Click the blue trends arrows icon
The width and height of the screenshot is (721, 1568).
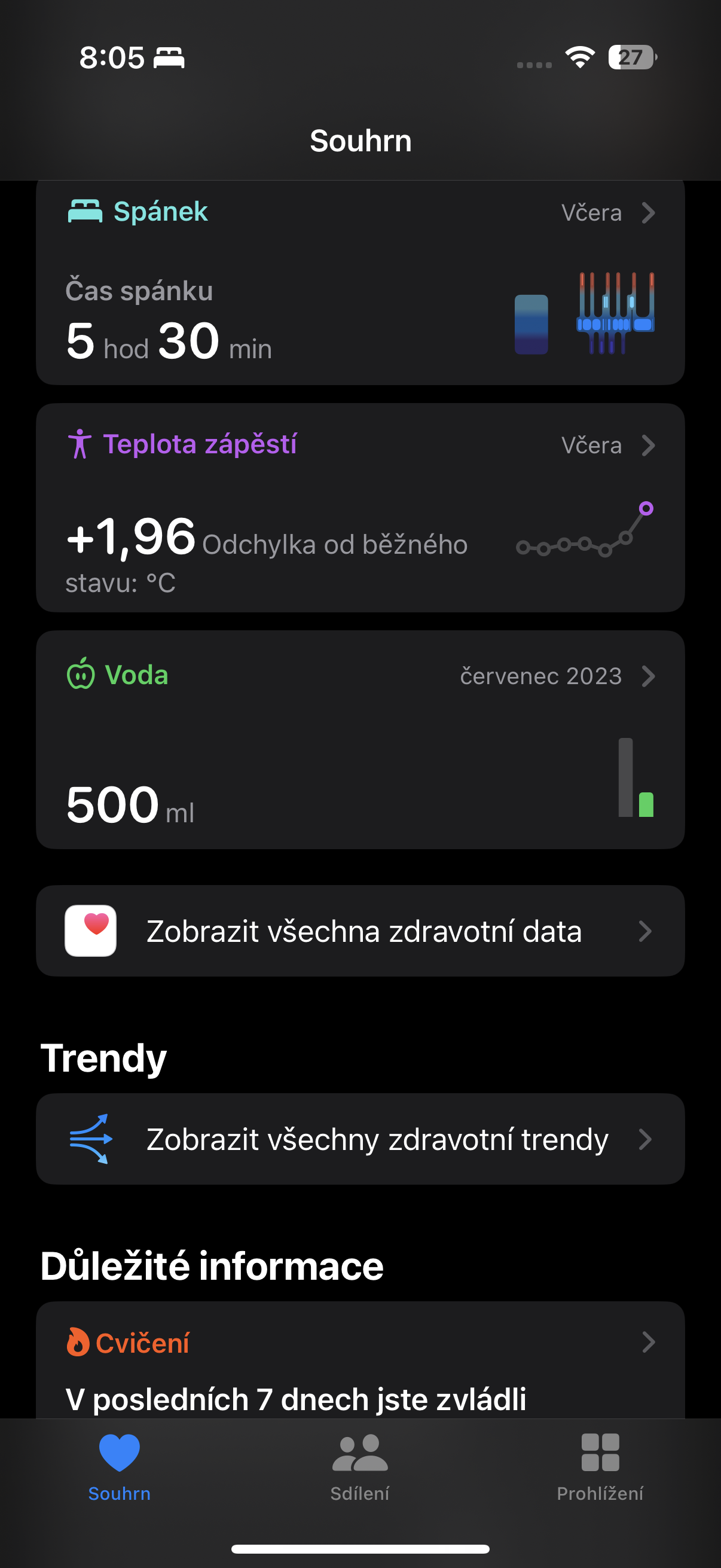pos(90,1139)
